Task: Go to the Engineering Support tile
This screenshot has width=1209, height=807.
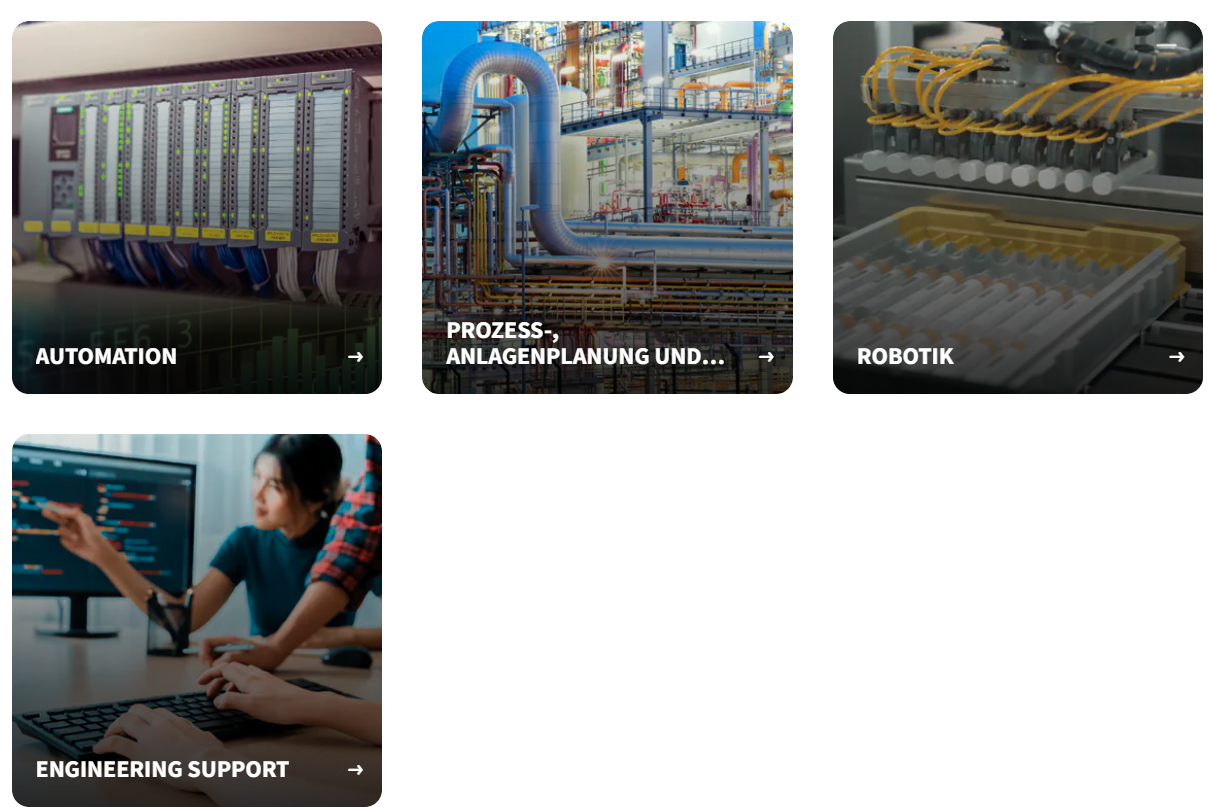Action: click(197, 620)
